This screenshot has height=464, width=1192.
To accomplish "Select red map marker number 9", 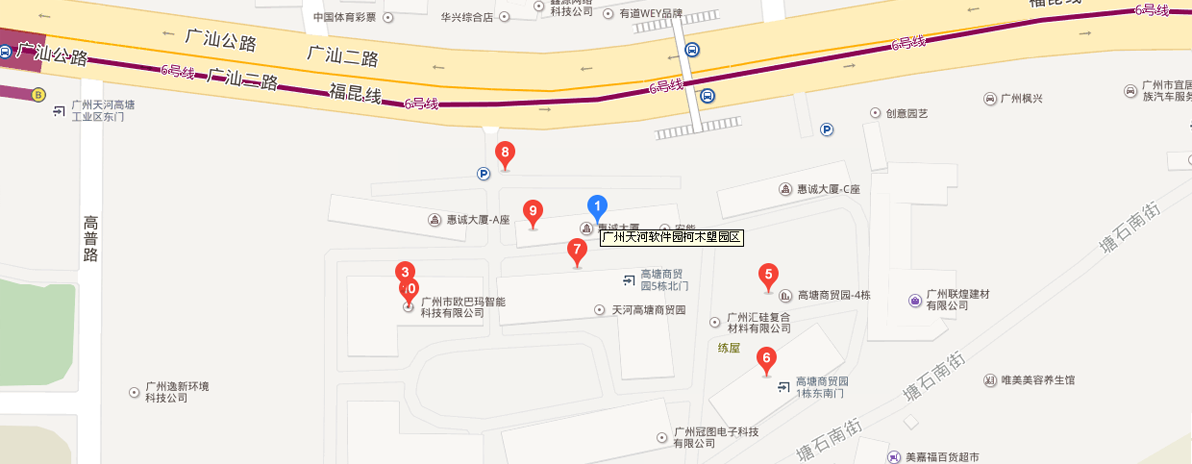I will point(533,211).
